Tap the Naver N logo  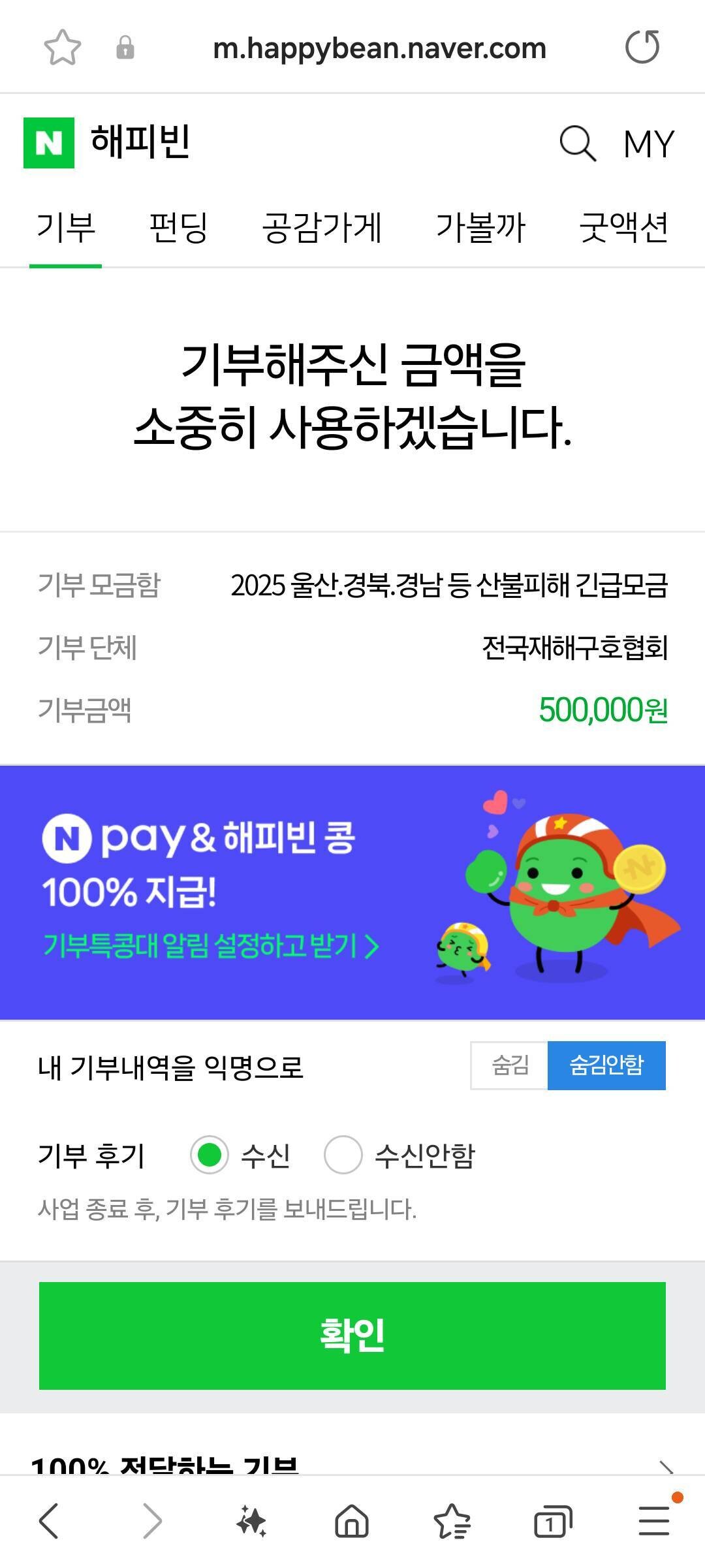[49, 143]
